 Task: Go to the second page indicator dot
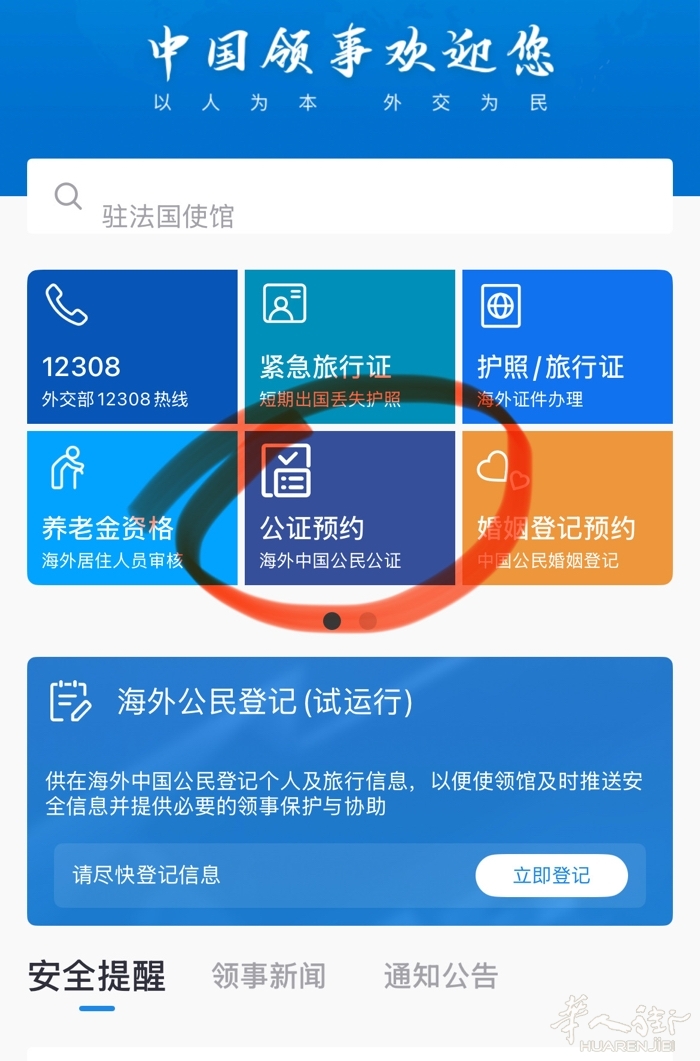tap(368, 621)
